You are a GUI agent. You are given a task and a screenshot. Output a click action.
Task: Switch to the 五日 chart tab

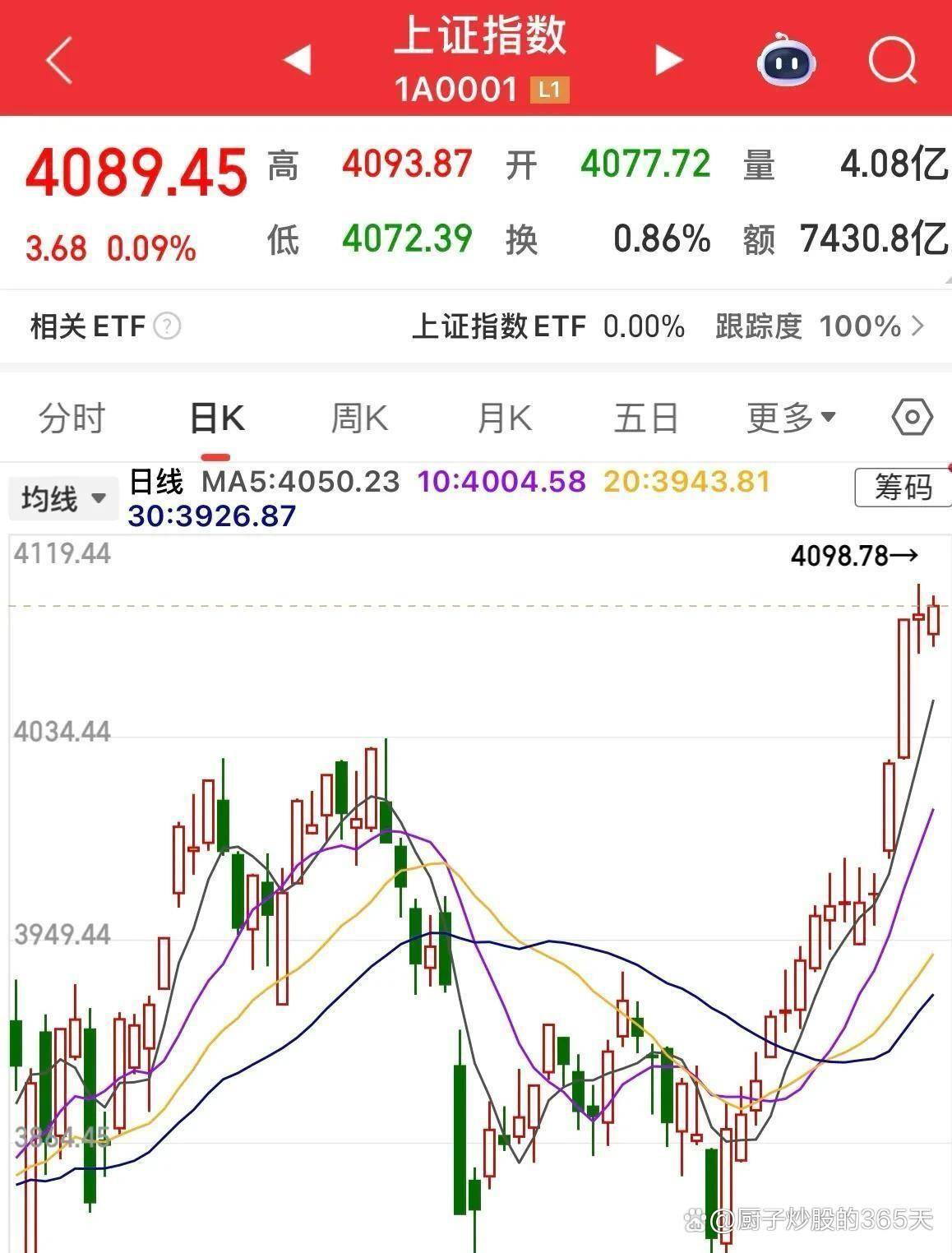click(646, 418)
